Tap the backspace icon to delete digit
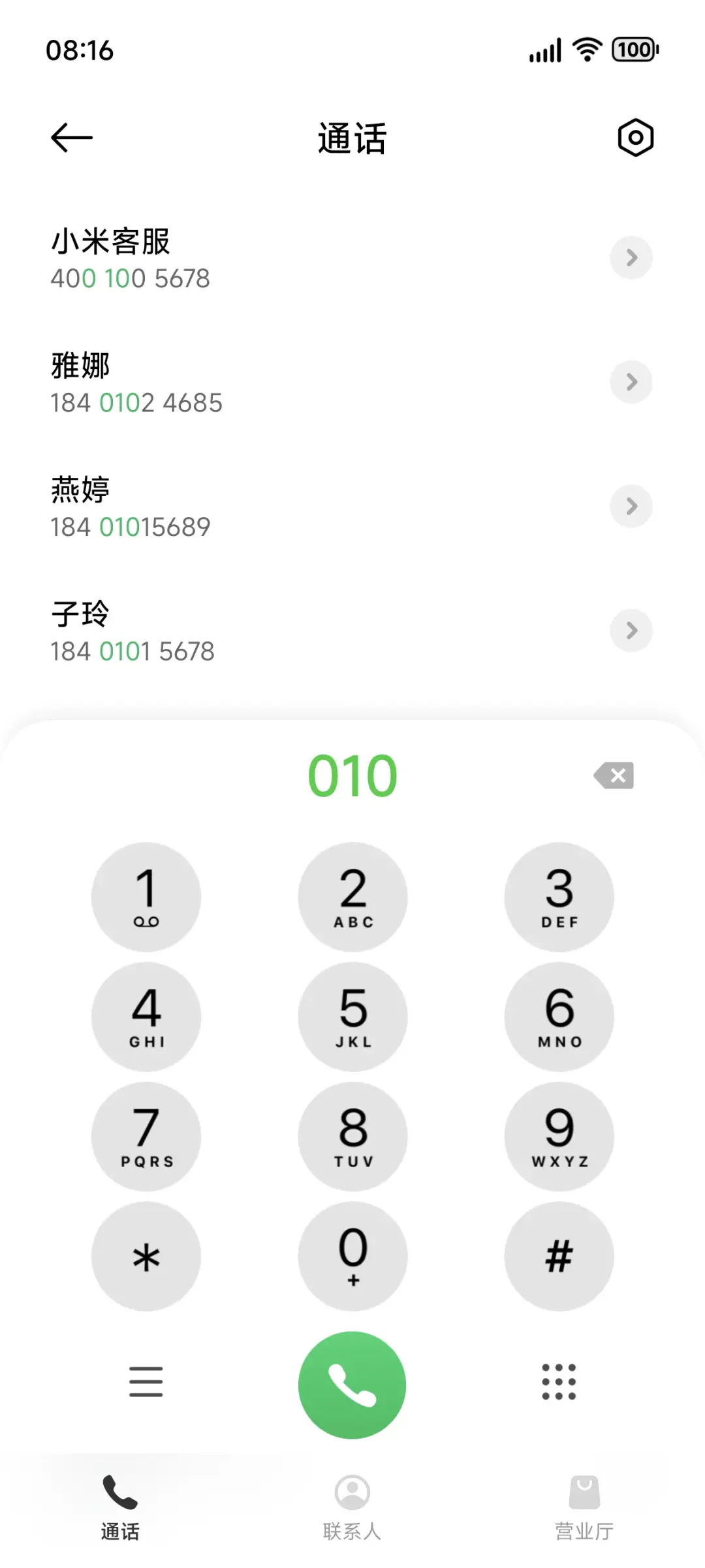The height and width of the screenshot is (1568, 705). point(612,776)
